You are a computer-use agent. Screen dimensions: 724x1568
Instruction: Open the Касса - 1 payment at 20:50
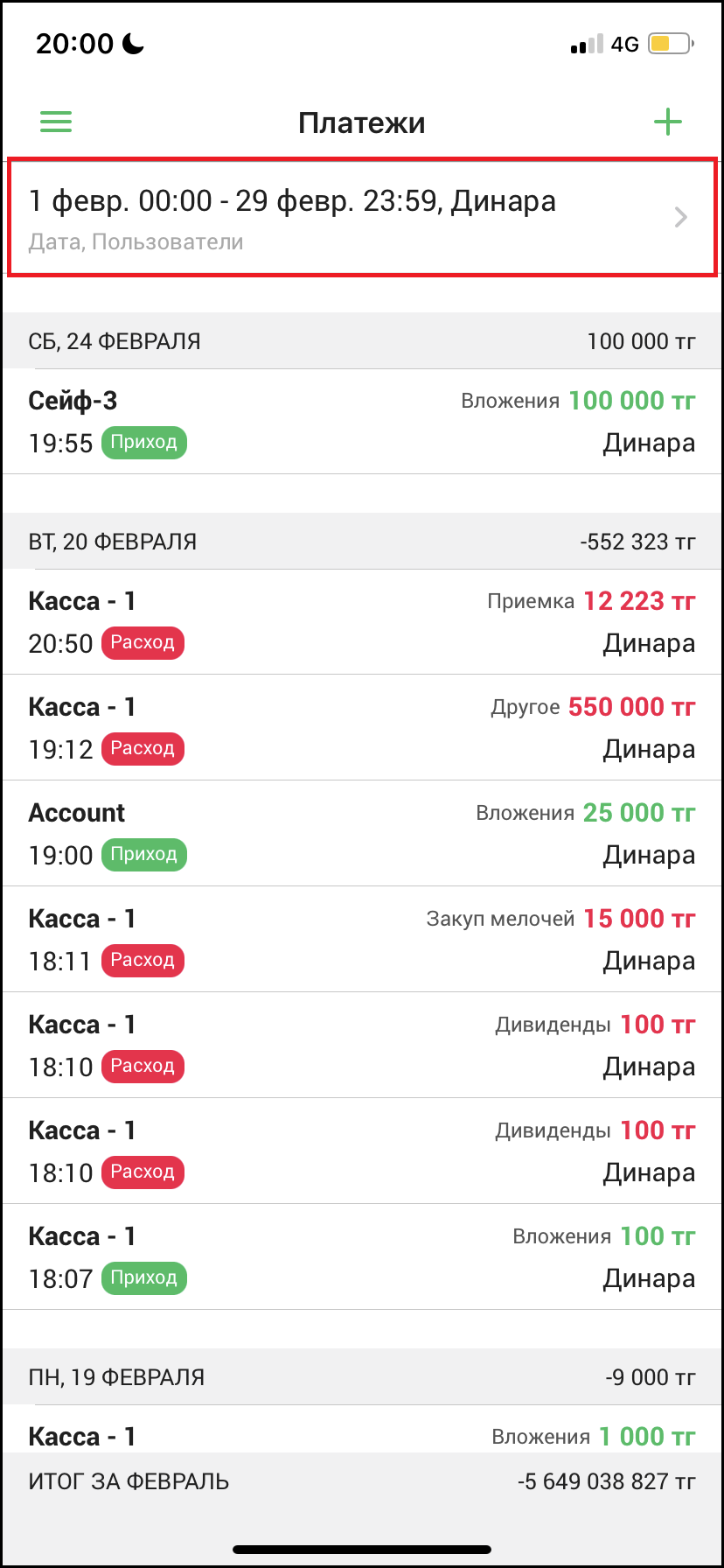(x=362, y=622)
